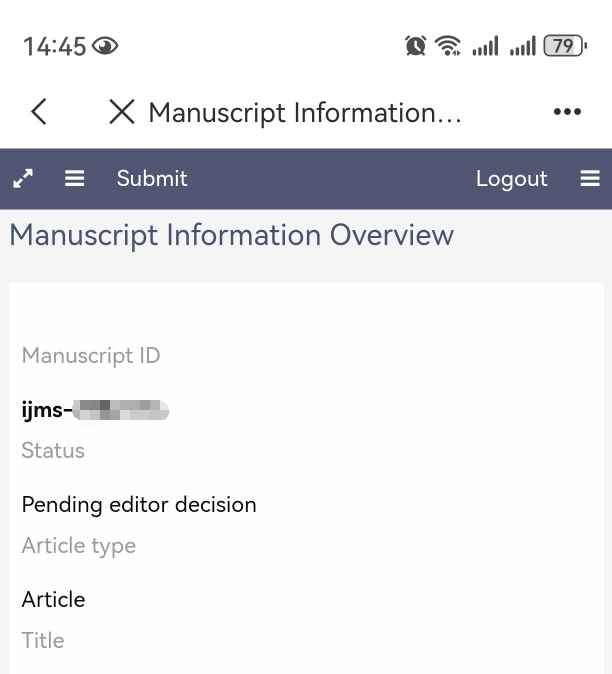Open the right hamburger menu
The image size is (612, 674).
590,179
